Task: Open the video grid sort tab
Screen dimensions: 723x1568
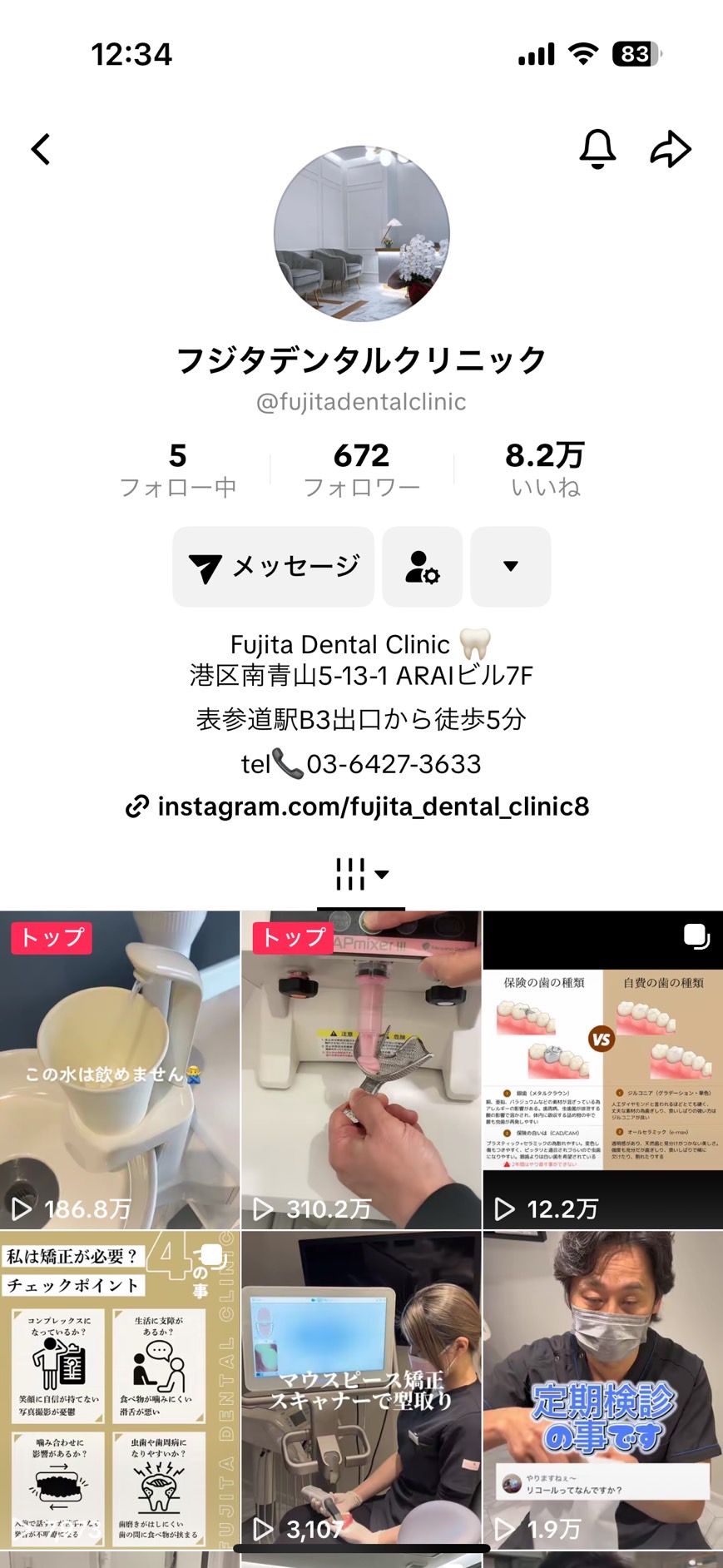Action: click(361, 875)
